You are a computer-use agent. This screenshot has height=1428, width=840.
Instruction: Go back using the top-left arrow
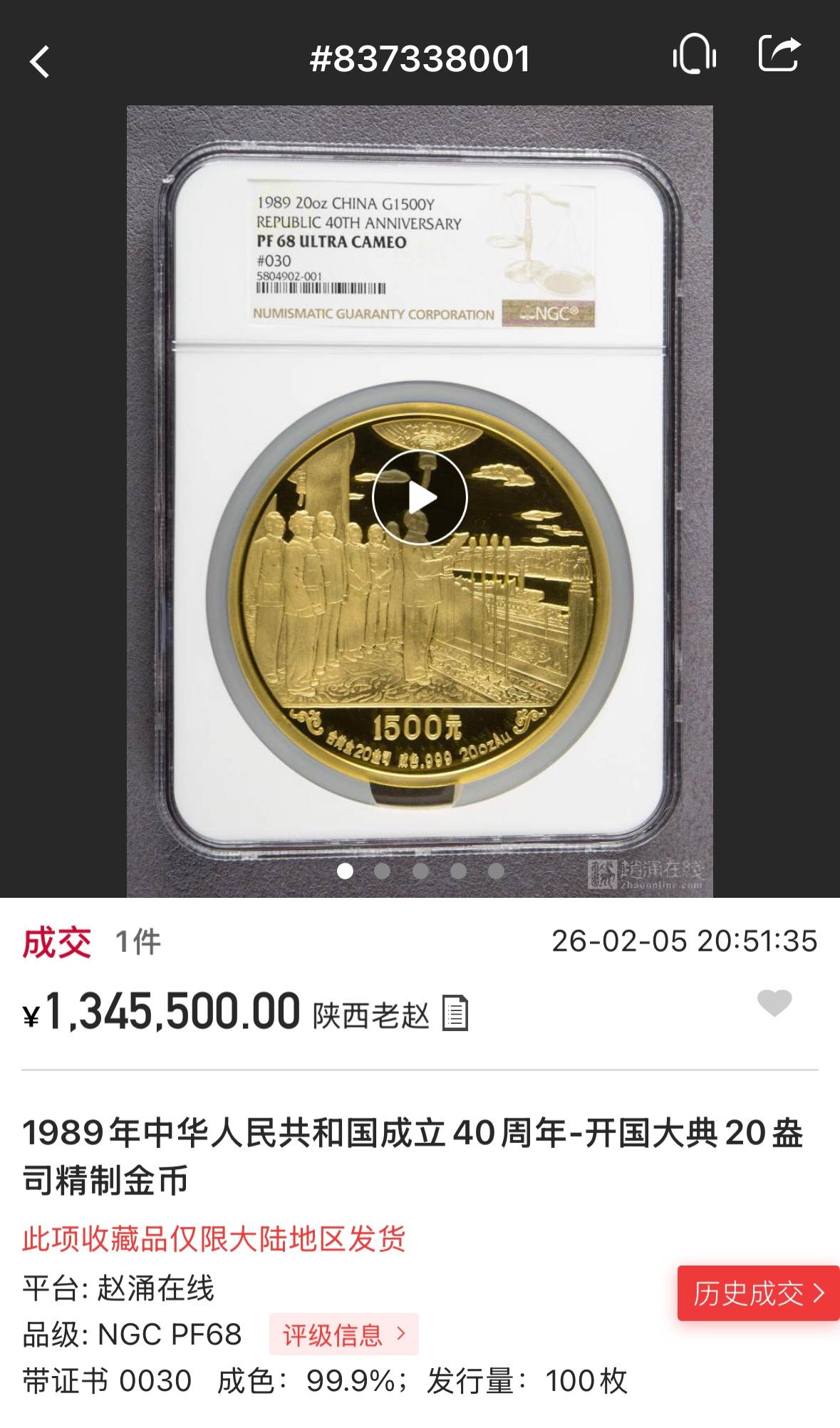click(x=40, y=61)
